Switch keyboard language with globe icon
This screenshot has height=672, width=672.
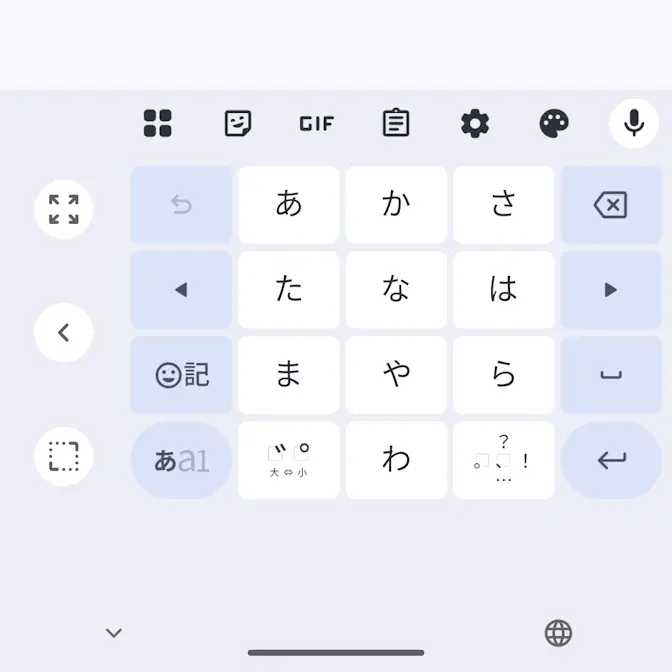coord(558,632)
